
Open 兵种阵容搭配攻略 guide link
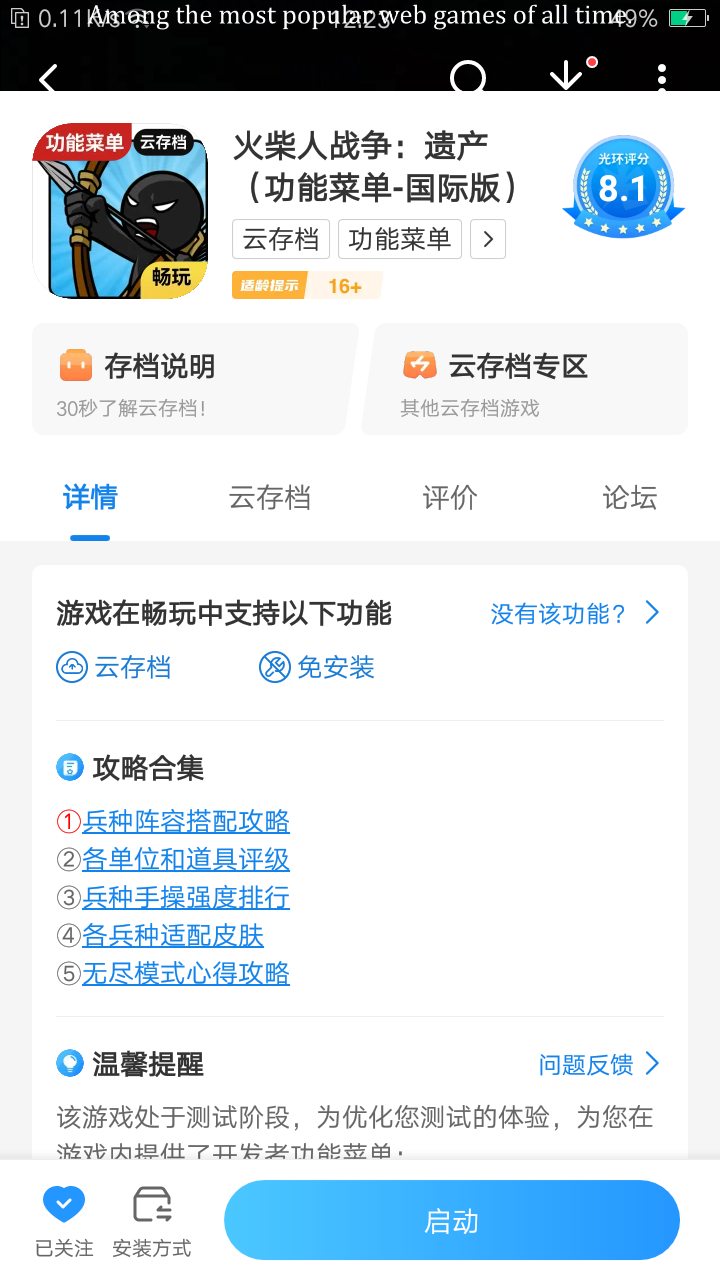click(x=186, y=822)
